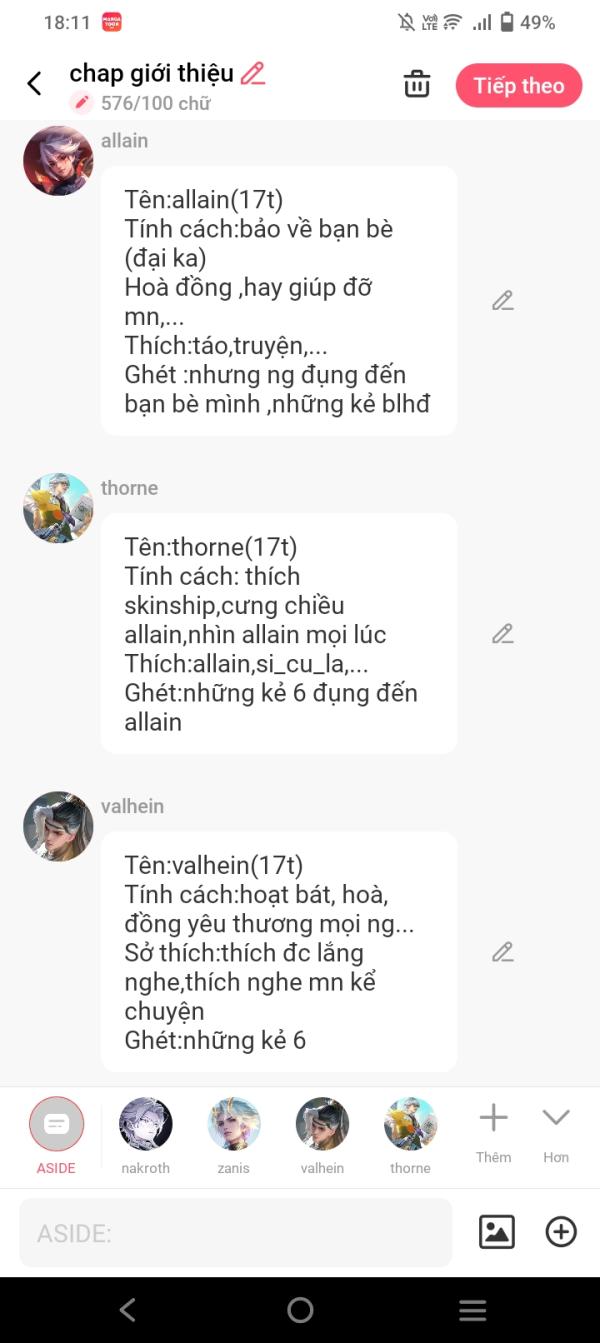600x1343 pixels.
Task: Open the circled plus options
Action: pyautogui.click(x=561, y=1232)
